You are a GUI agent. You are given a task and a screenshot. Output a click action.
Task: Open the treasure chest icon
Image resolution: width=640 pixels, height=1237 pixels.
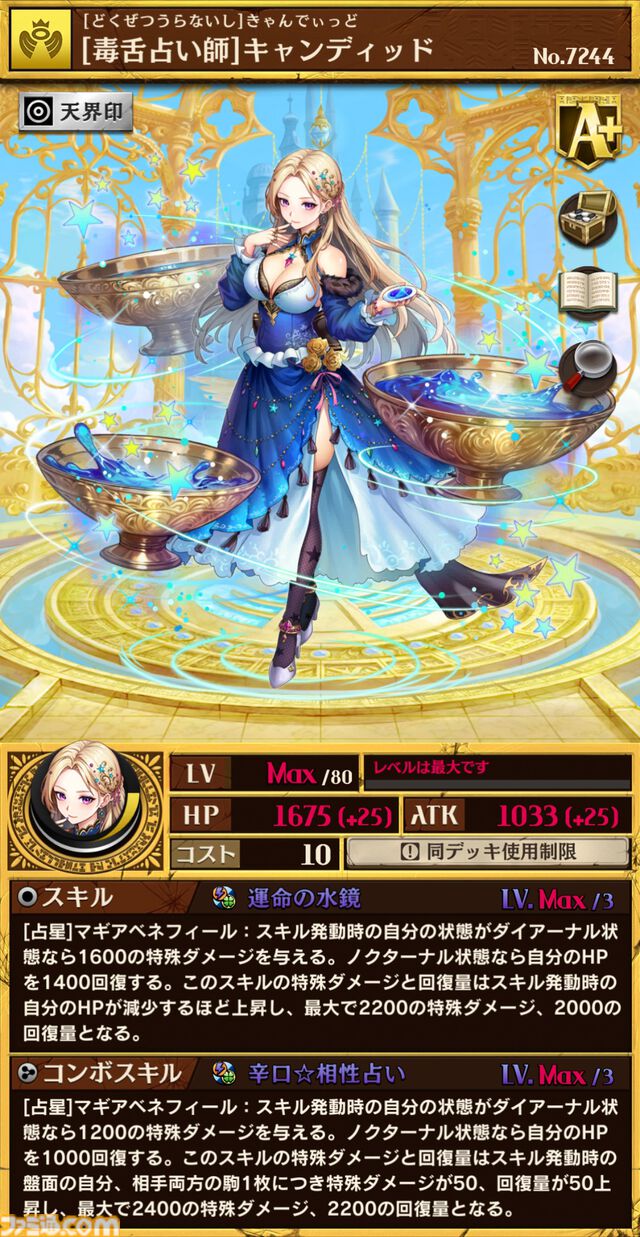(x=588, y=214)
